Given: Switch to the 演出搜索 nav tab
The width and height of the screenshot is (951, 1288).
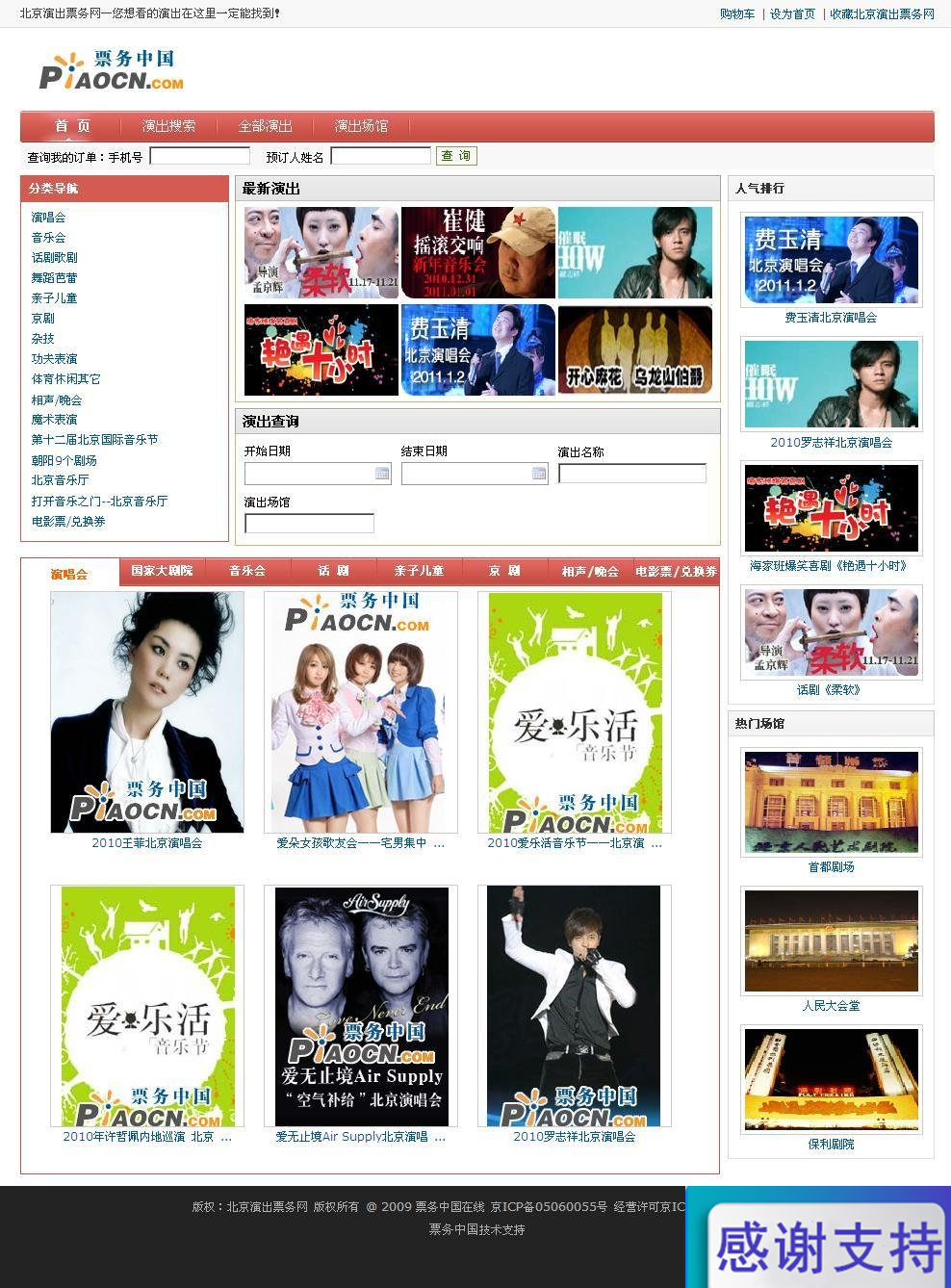Looking at the screenshot, I should 168,126.
